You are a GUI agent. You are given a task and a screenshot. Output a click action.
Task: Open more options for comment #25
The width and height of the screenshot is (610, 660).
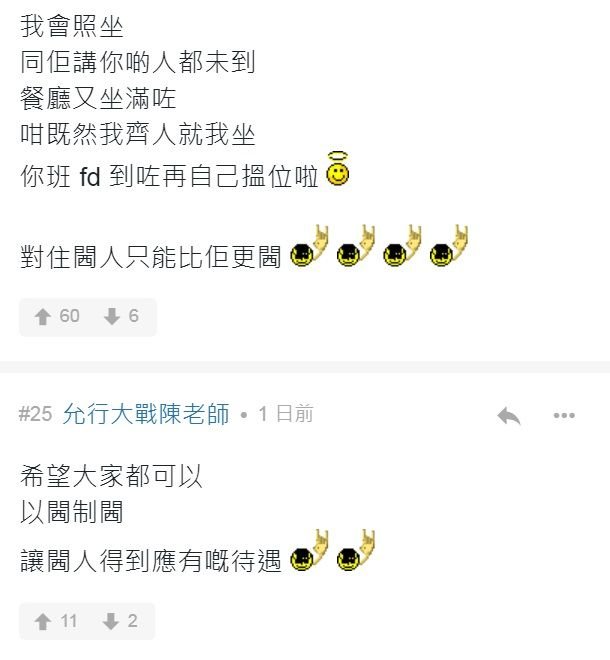(564, 416)
